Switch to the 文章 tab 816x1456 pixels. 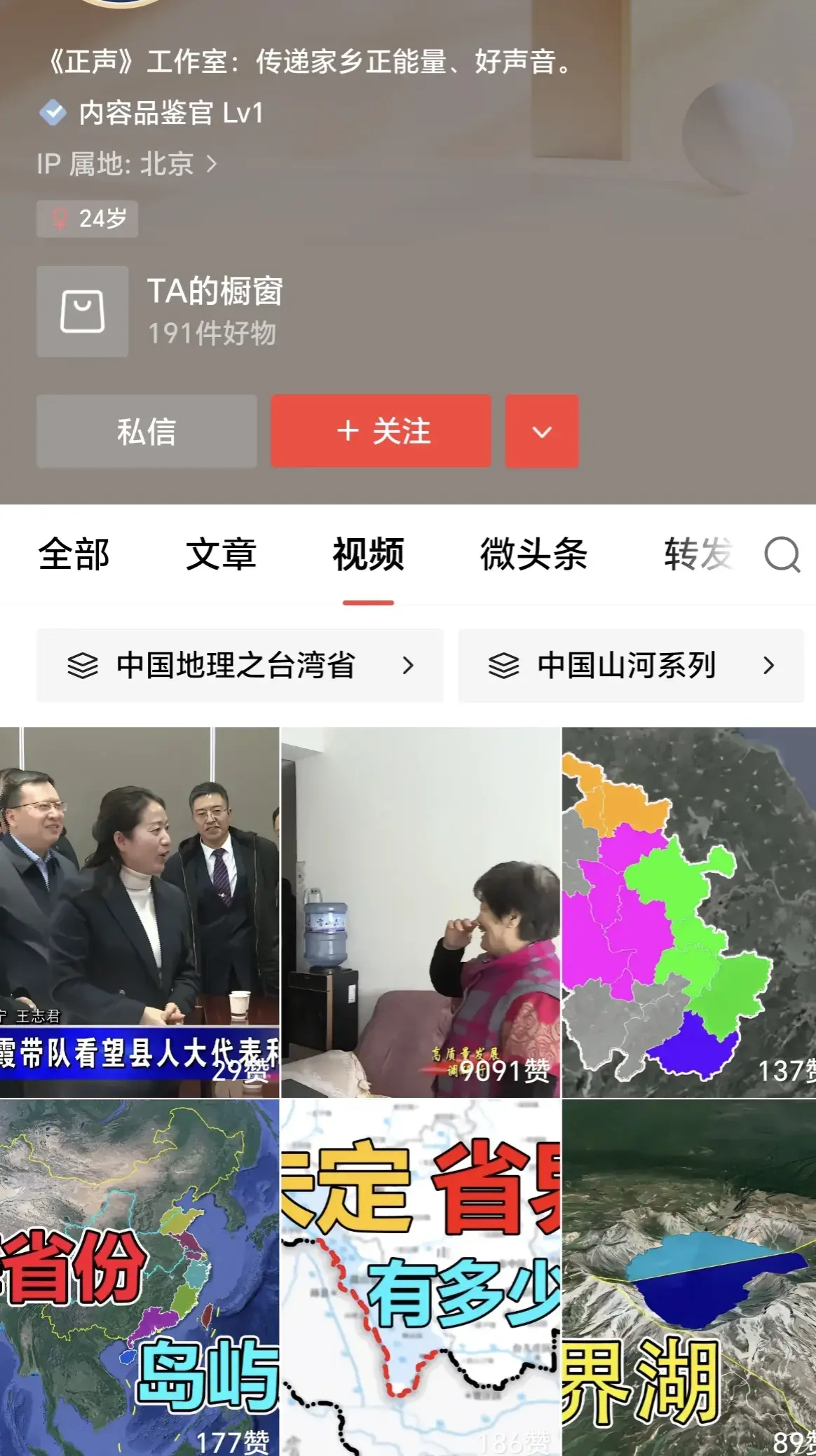point(221,554)
